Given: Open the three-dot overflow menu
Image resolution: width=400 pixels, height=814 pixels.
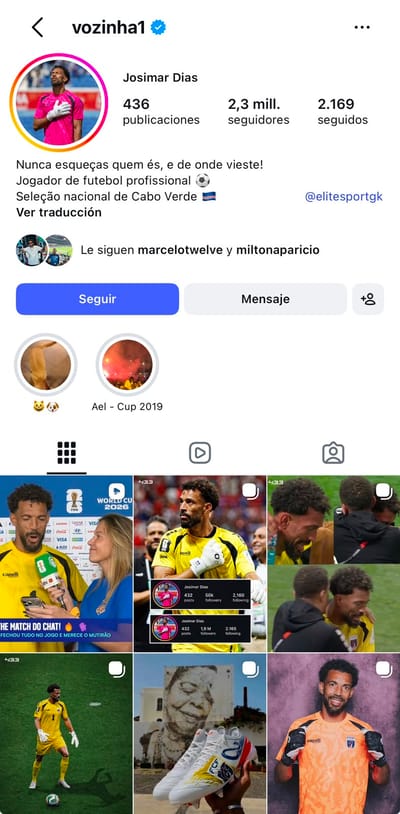Looking at the screenshot, I should (x=362, y=28).
